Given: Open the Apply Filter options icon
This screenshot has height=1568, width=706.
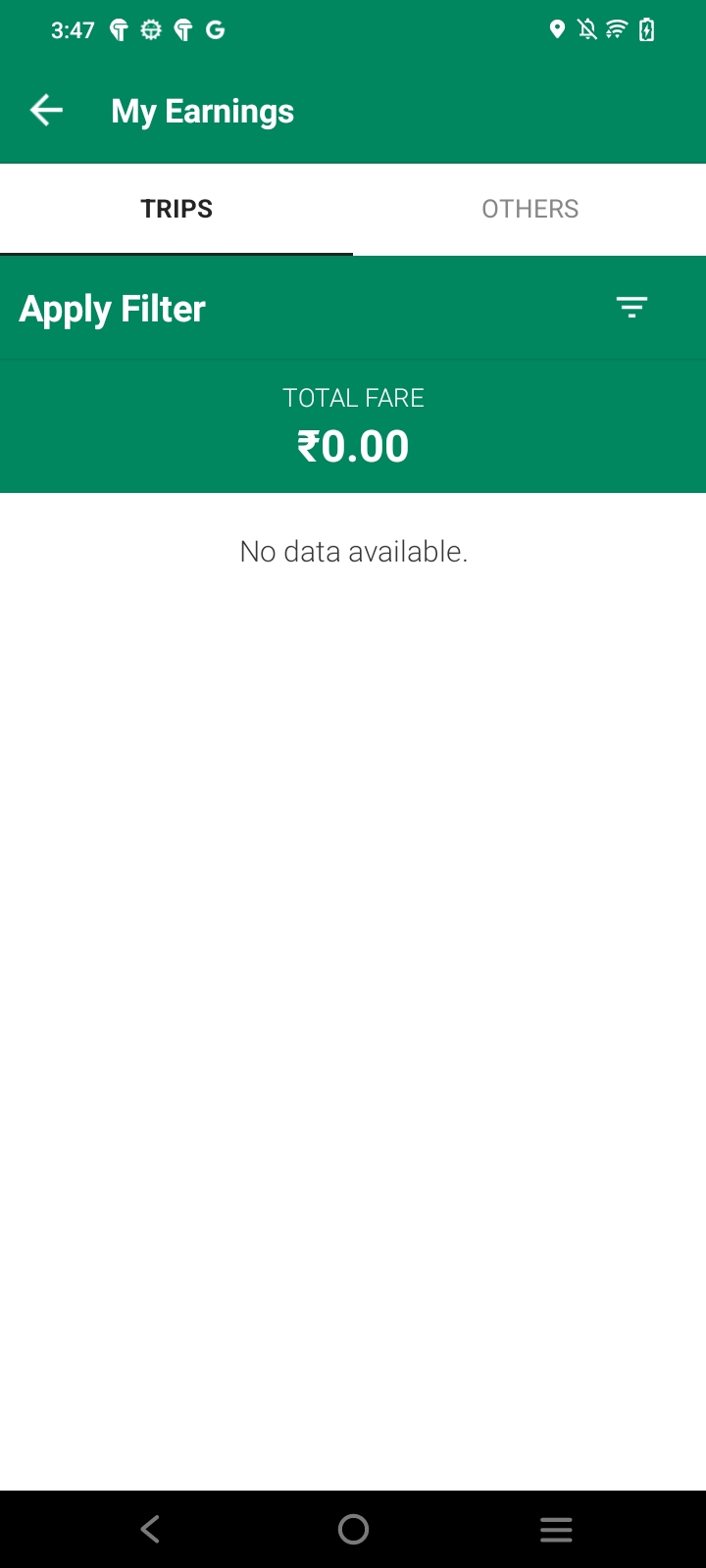Looking at the screenshot, I should [631, 308].
